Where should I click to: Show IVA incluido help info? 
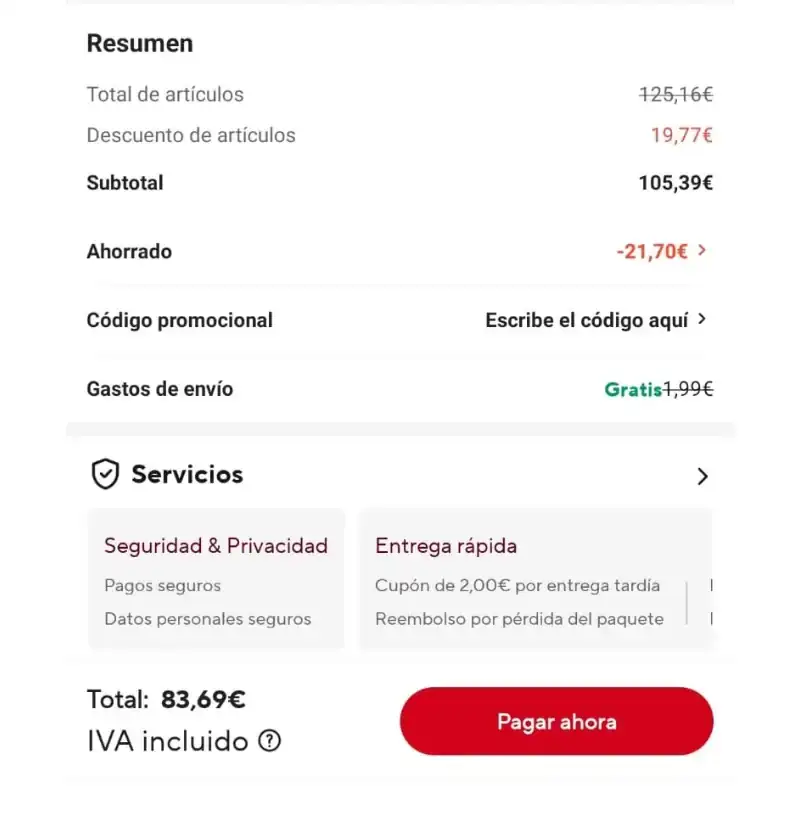270,741
